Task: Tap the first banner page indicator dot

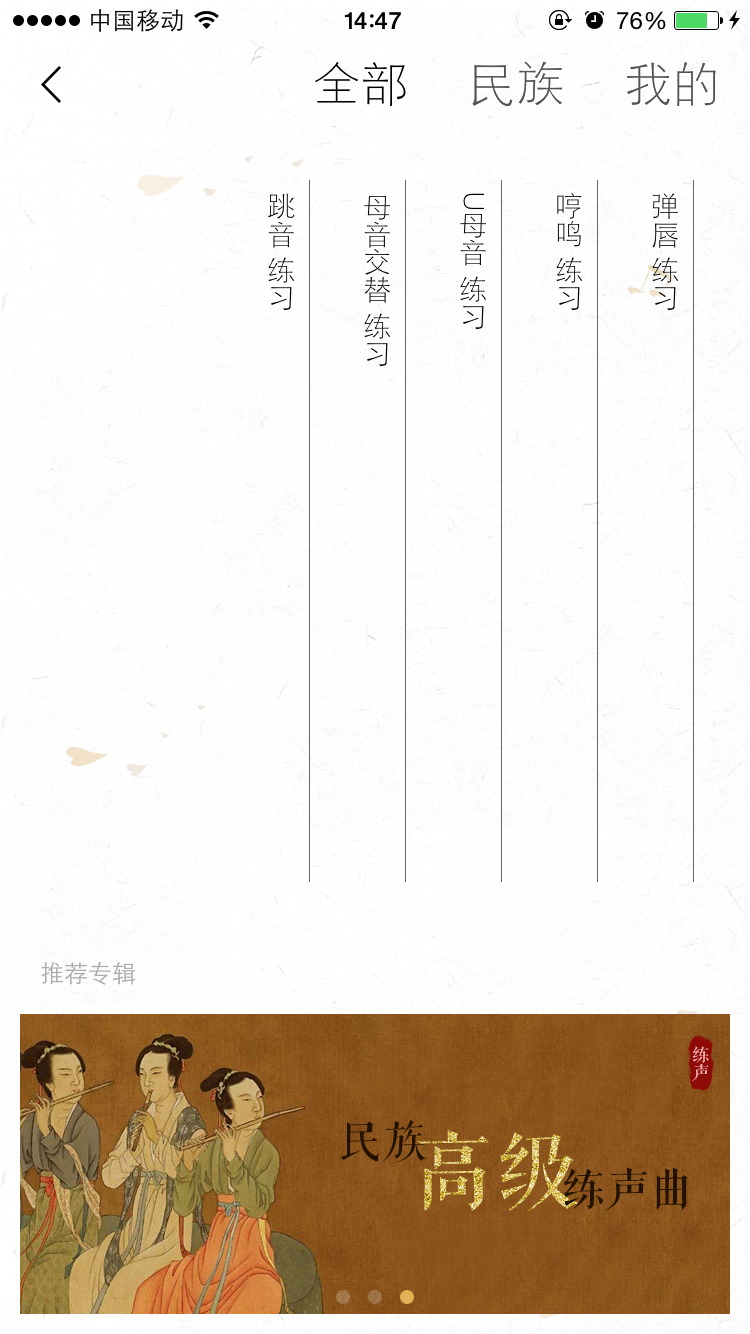Action: point(343,1297)
